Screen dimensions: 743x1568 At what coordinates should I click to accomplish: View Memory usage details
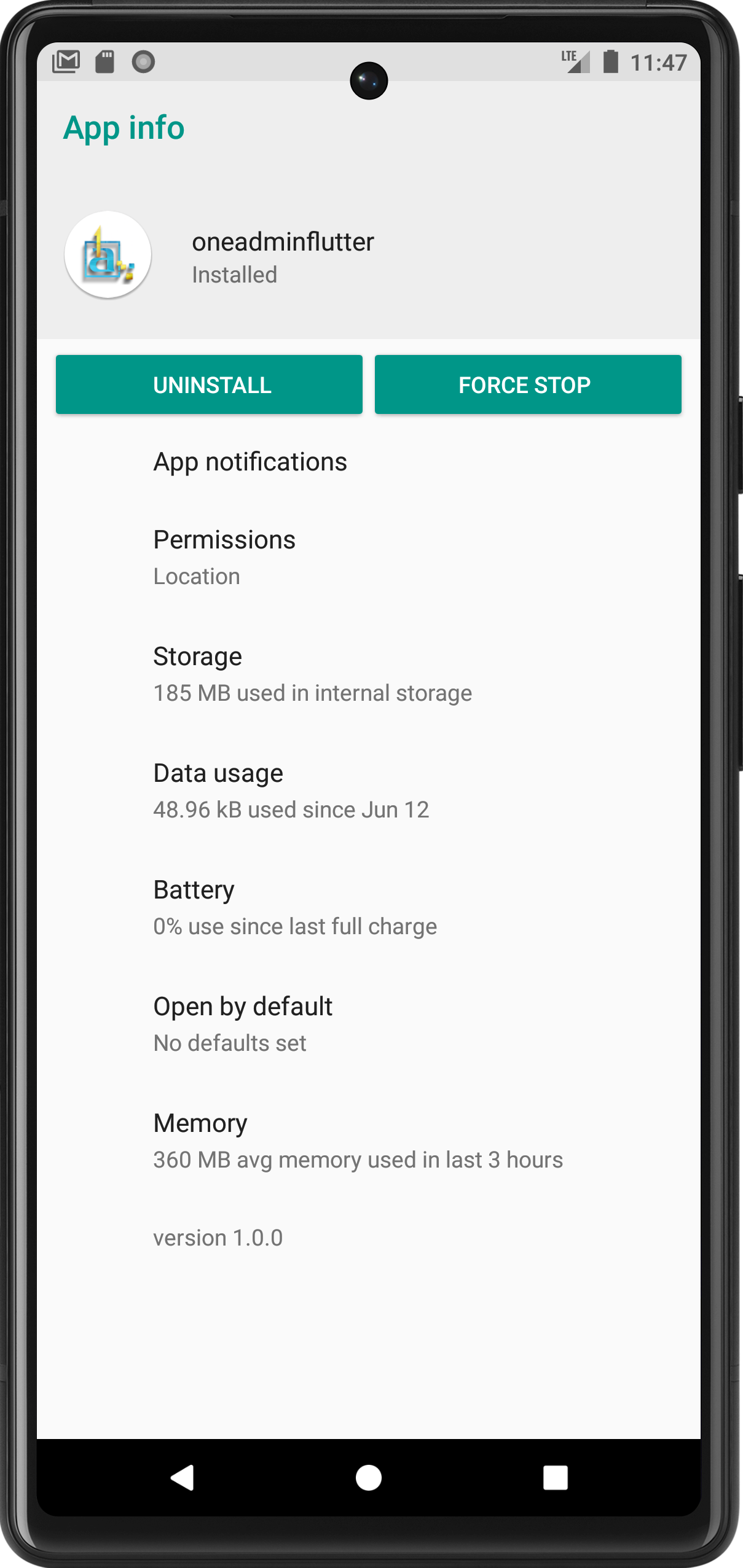369,1141
